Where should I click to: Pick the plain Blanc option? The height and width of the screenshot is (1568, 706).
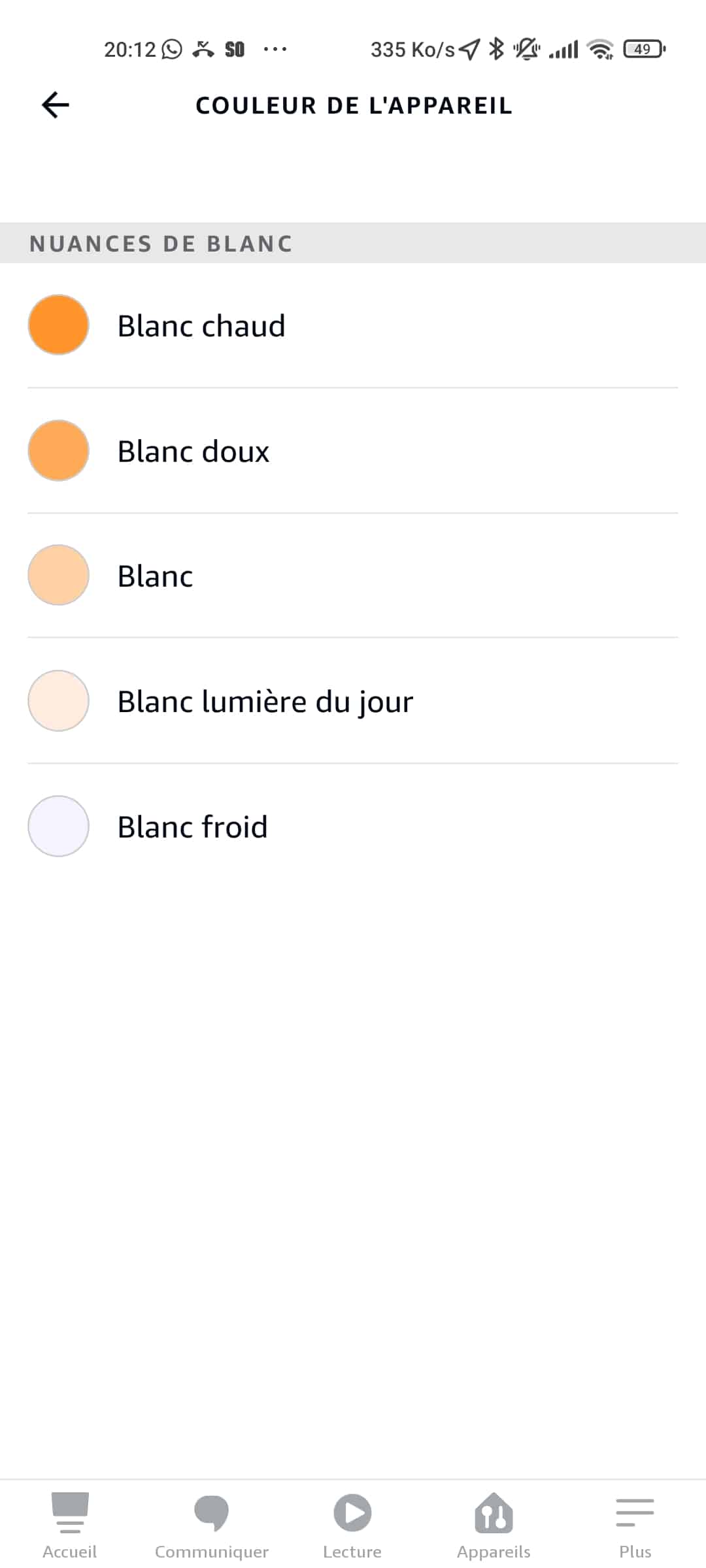353,576
